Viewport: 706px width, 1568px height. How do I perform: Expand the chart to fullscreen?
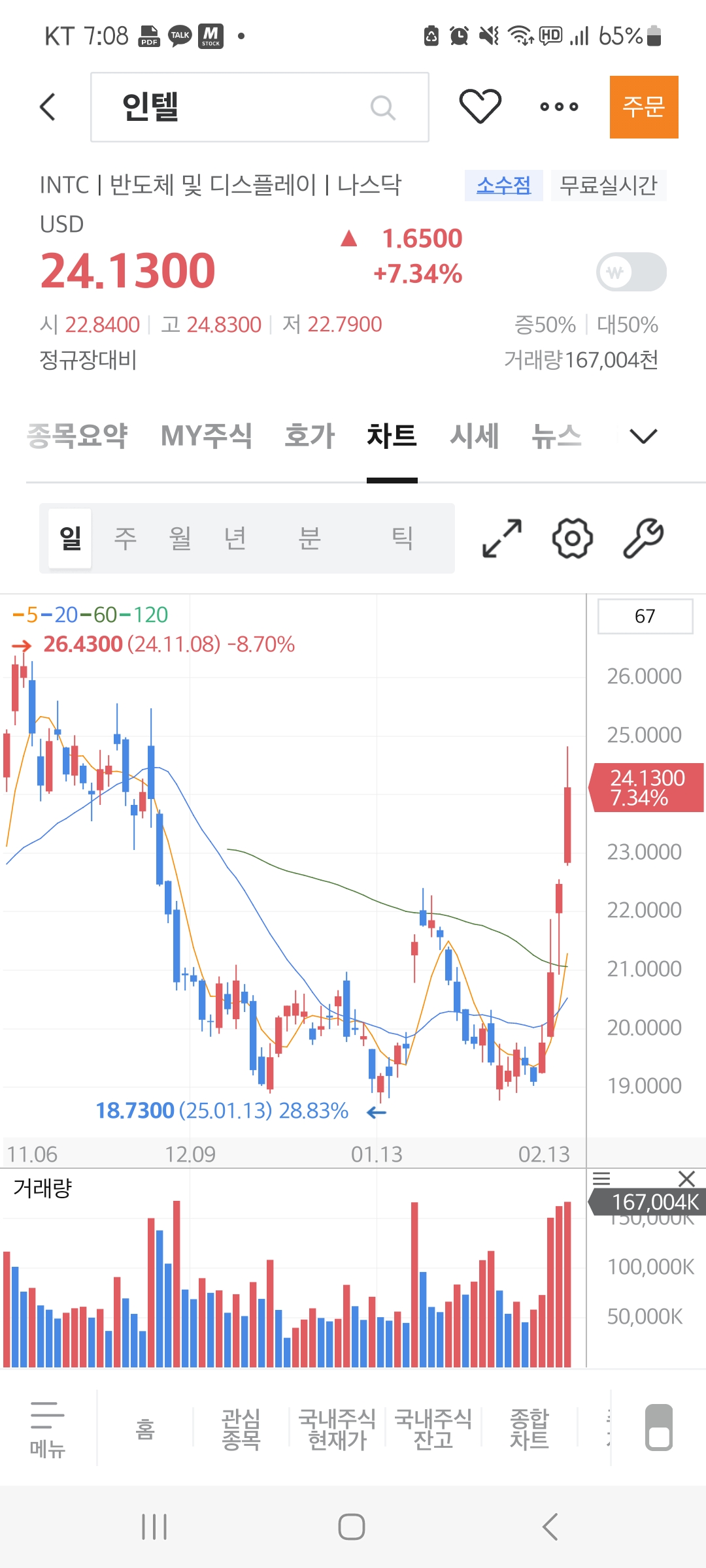(x=501, y=538)
